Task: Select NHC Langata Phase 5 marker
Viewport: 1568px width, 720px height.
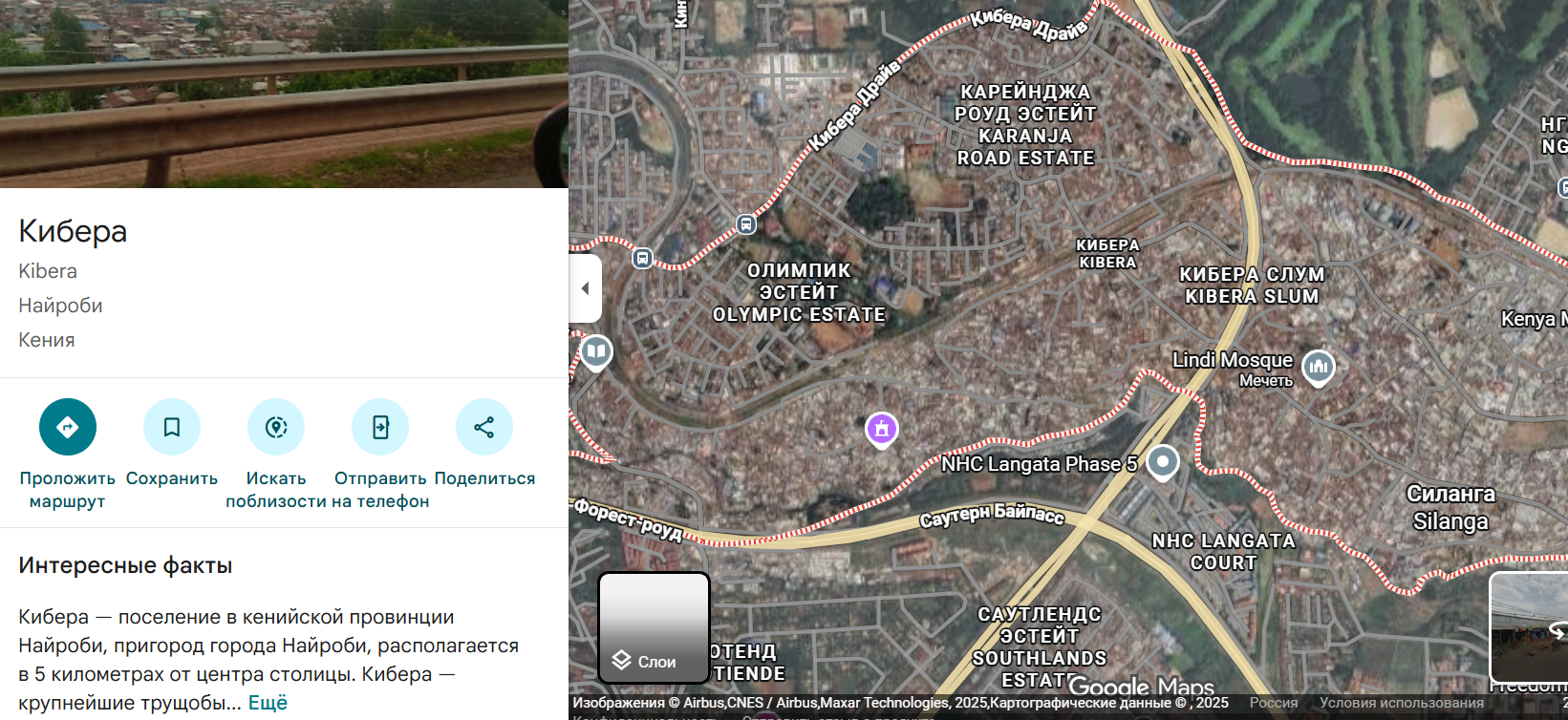Action: (x=1163, y=462)
